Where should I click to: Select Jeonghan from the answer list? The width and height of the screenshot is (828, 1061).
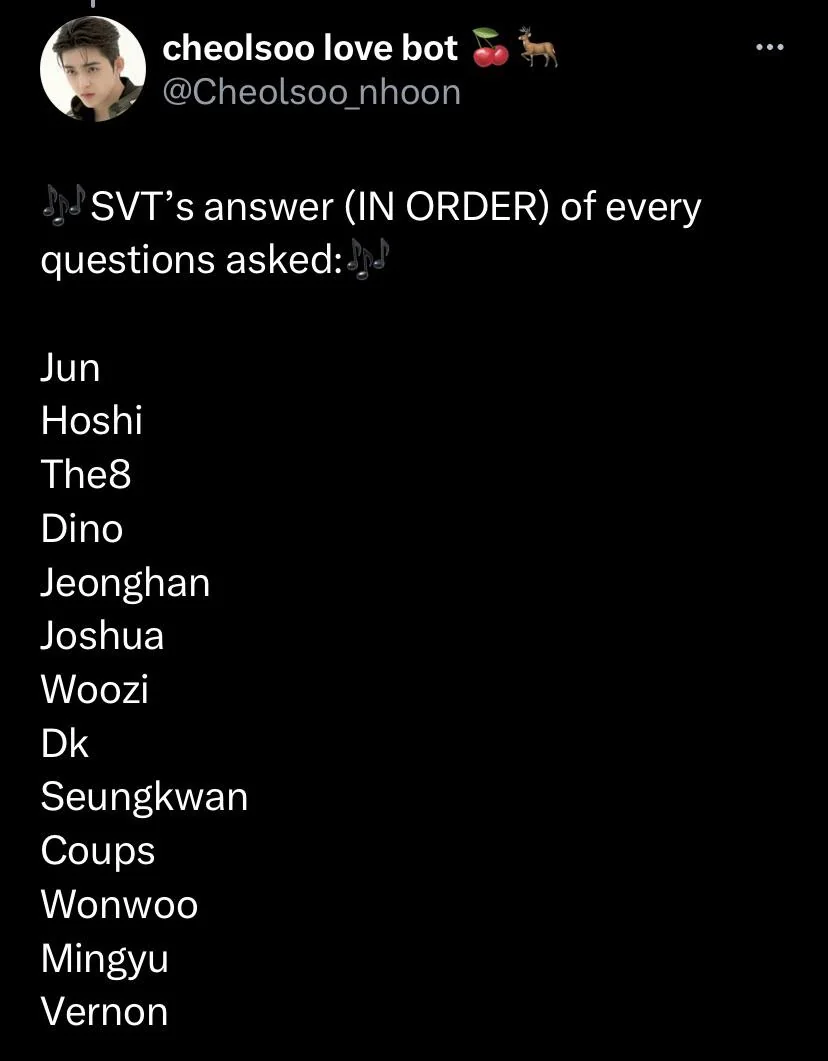click(125, 582)
